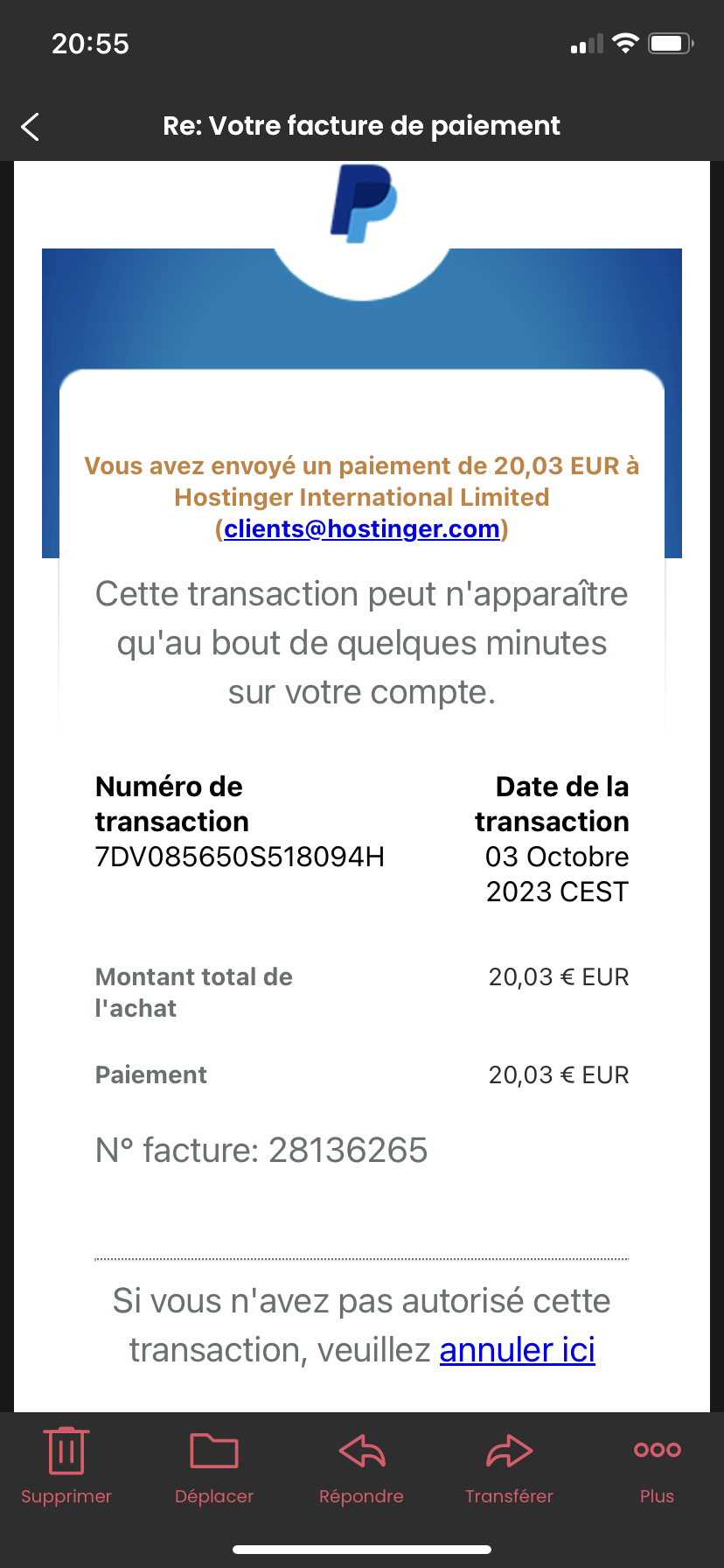Tap the 'annuler ici' link
724x1568 pixels.
(517, 1350)
